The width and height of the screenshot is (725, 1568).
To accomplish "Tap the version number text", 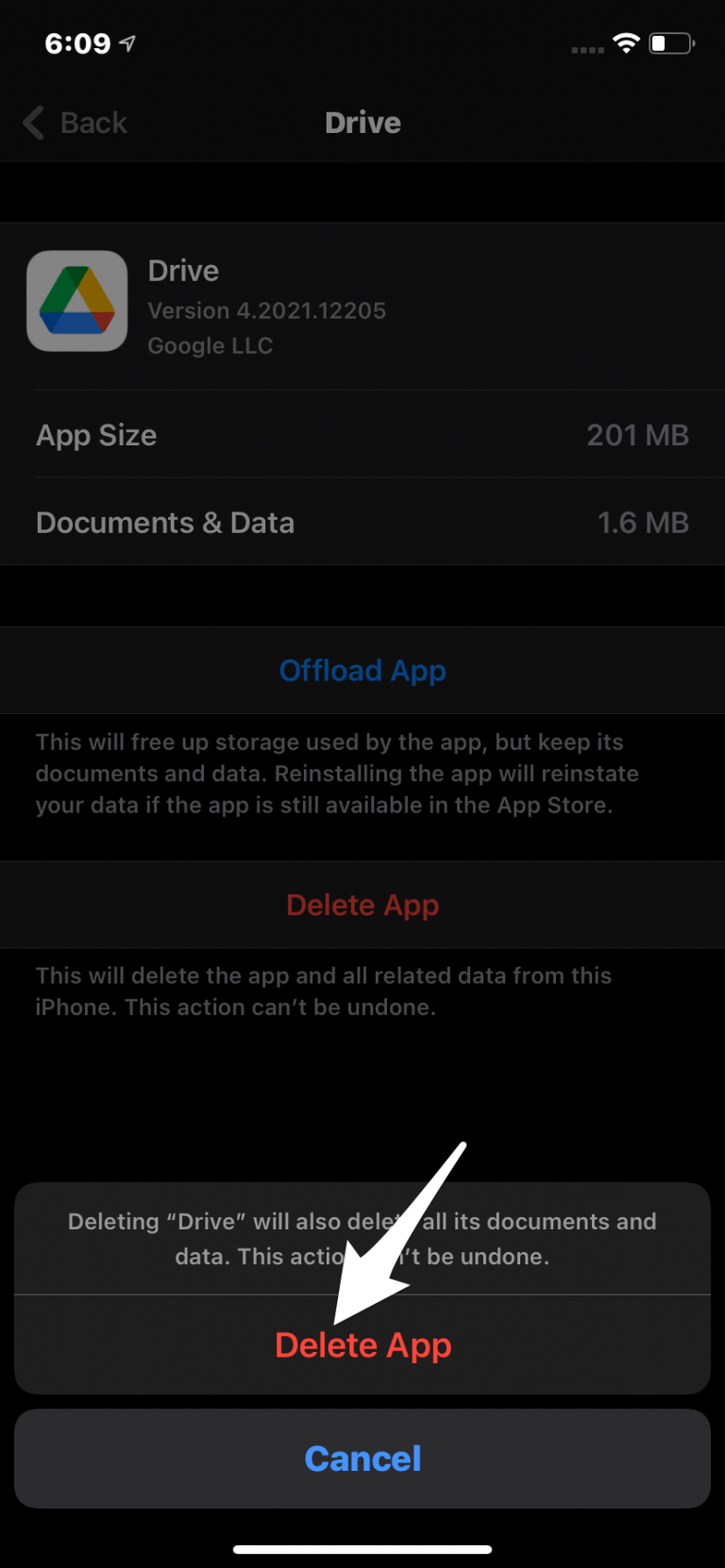I will coord(267,310).
